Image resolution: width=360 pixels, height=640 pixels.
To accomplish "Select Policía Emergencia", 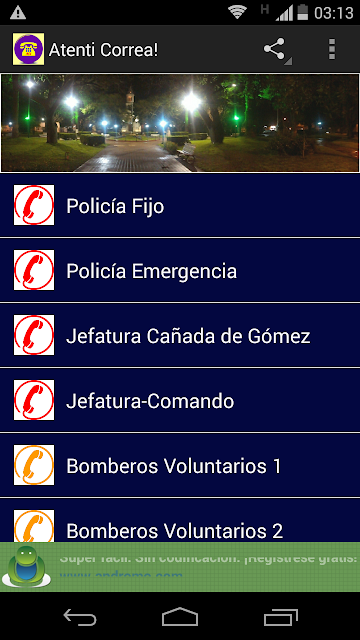I will tap(180, 270).
